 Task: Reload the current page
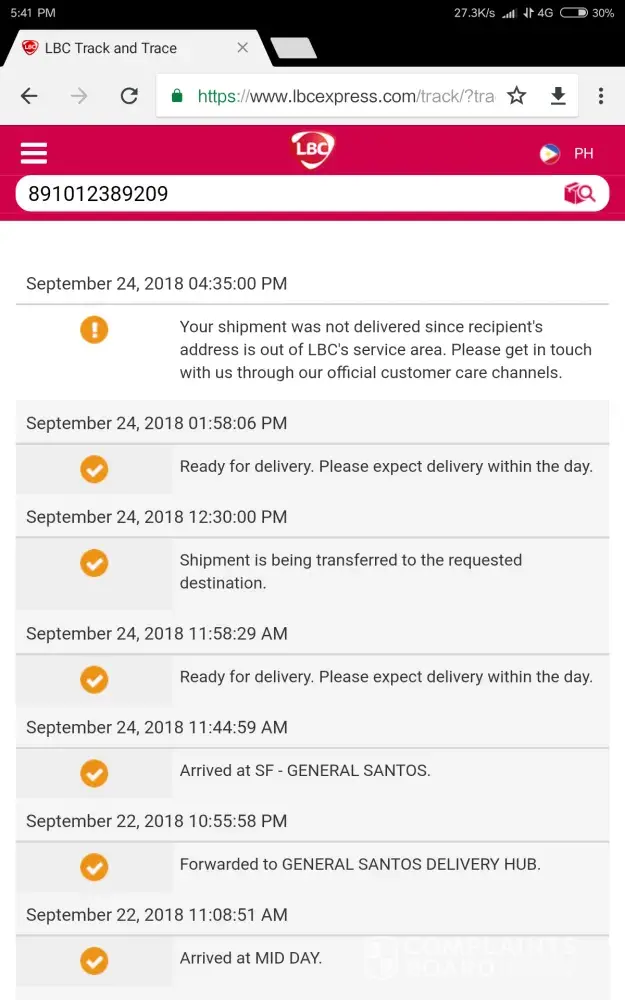pyautogui.click(x=129, y=96)
